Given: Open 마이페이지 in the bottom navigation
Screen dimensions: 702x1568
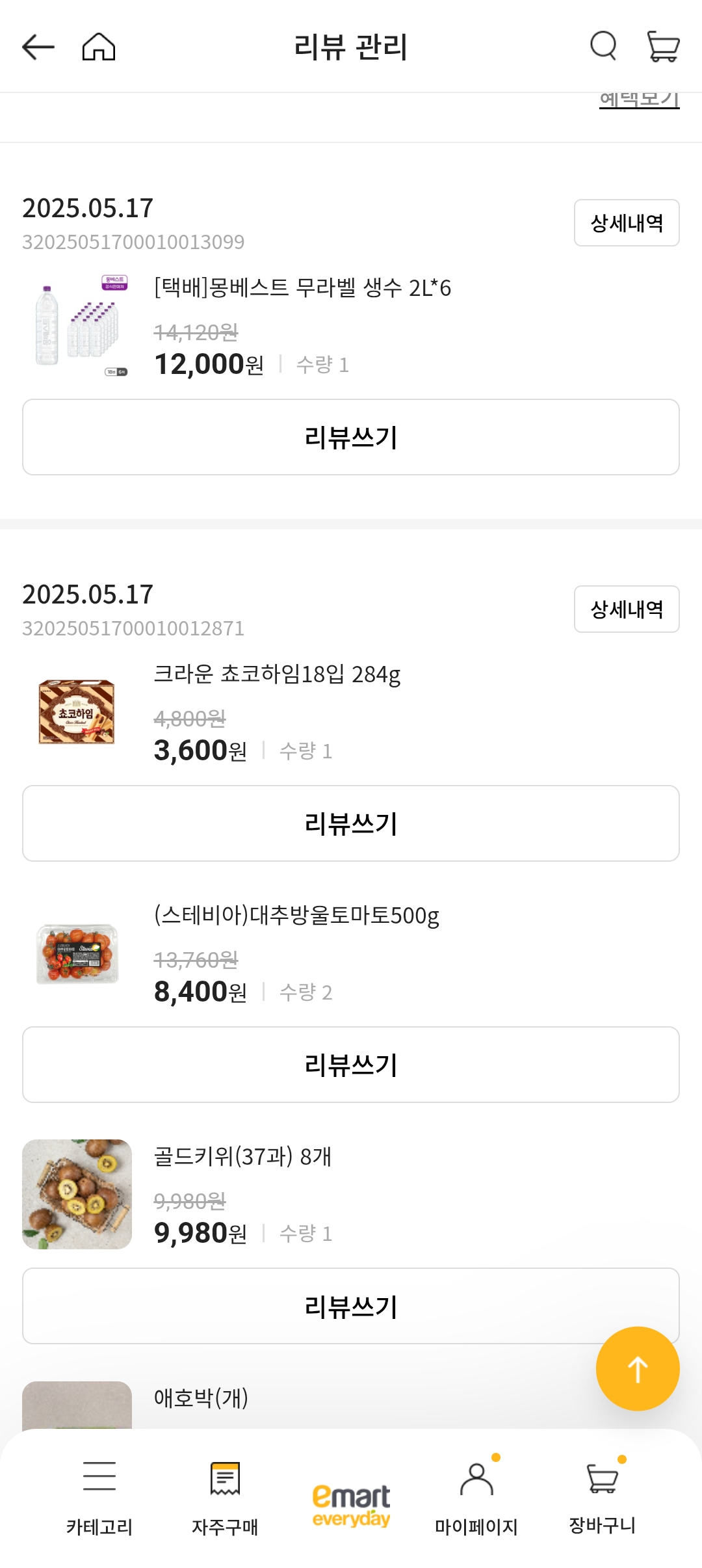Looking at the screenshot, I should [x=476, y=1496].
